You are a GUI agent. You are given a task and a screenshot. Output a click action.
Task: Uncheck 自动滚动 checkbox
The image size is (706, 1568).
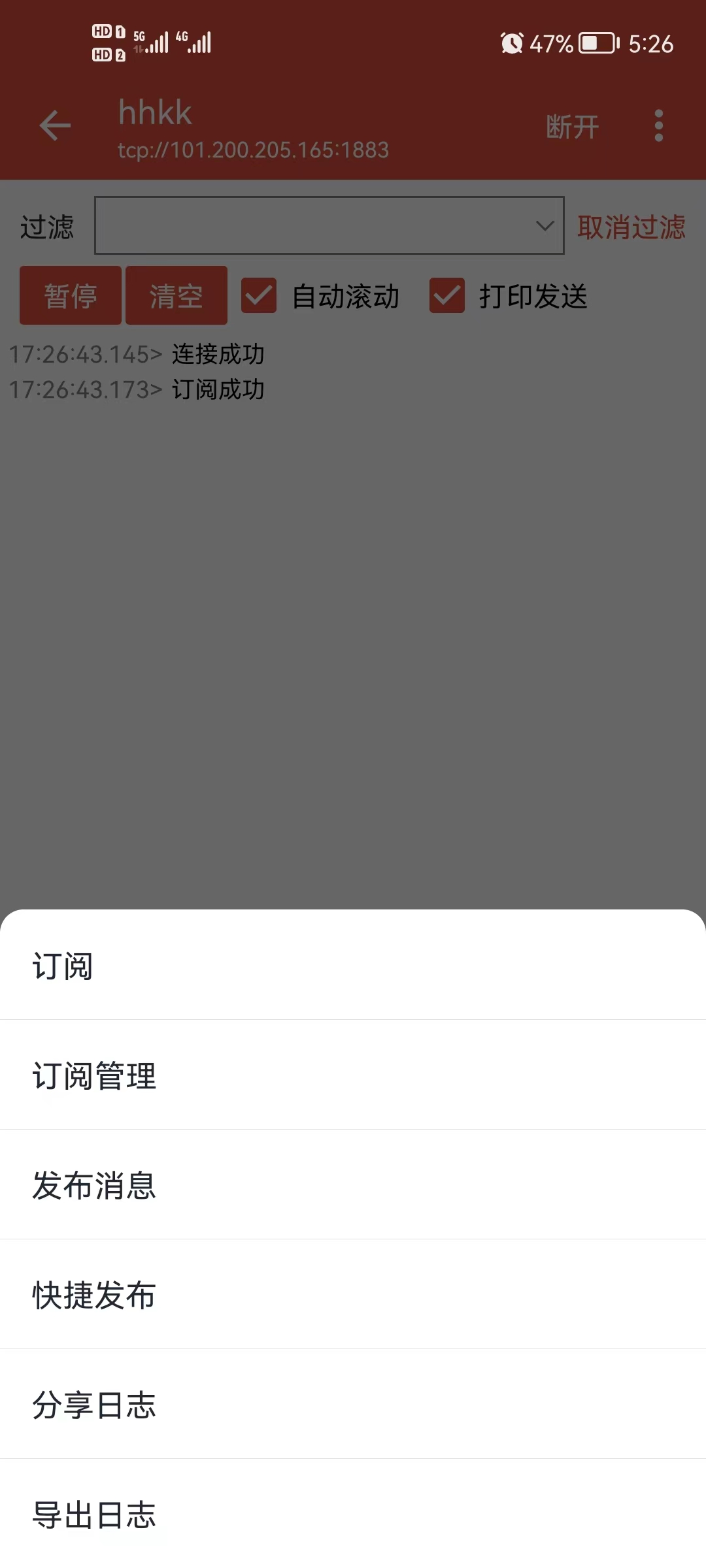[259, 295]
